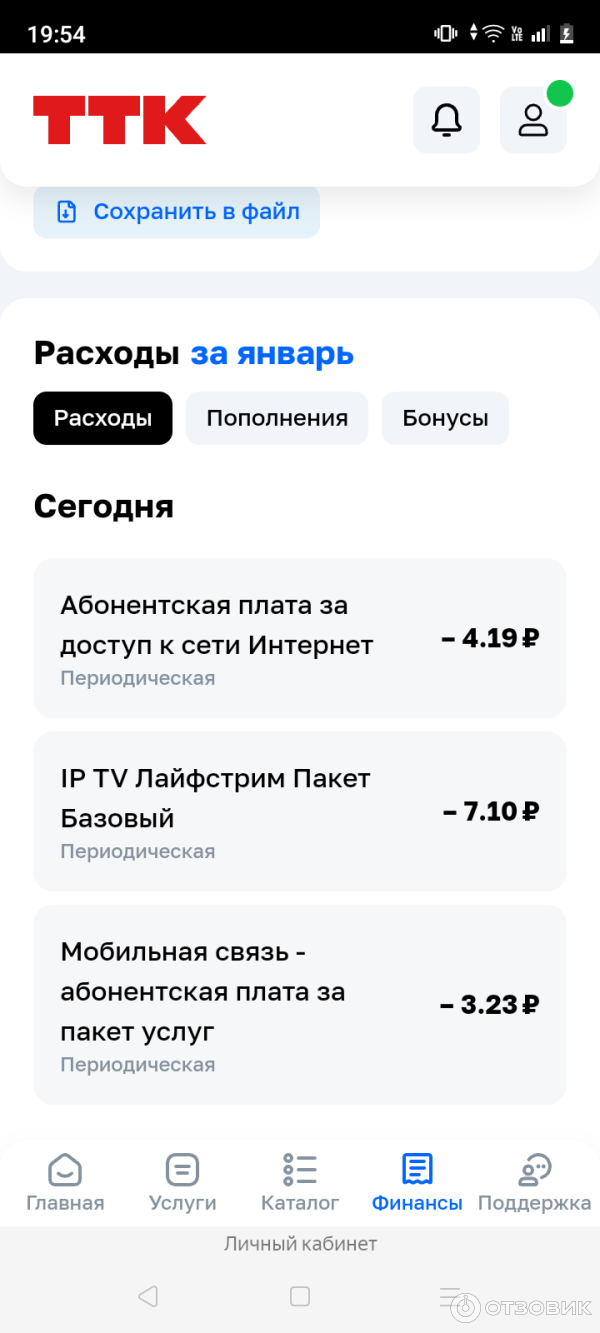Open Мобильная связь subscription fee expense
The width and height of the screenshot is (600, 1333).
[x=300, y=1004]
